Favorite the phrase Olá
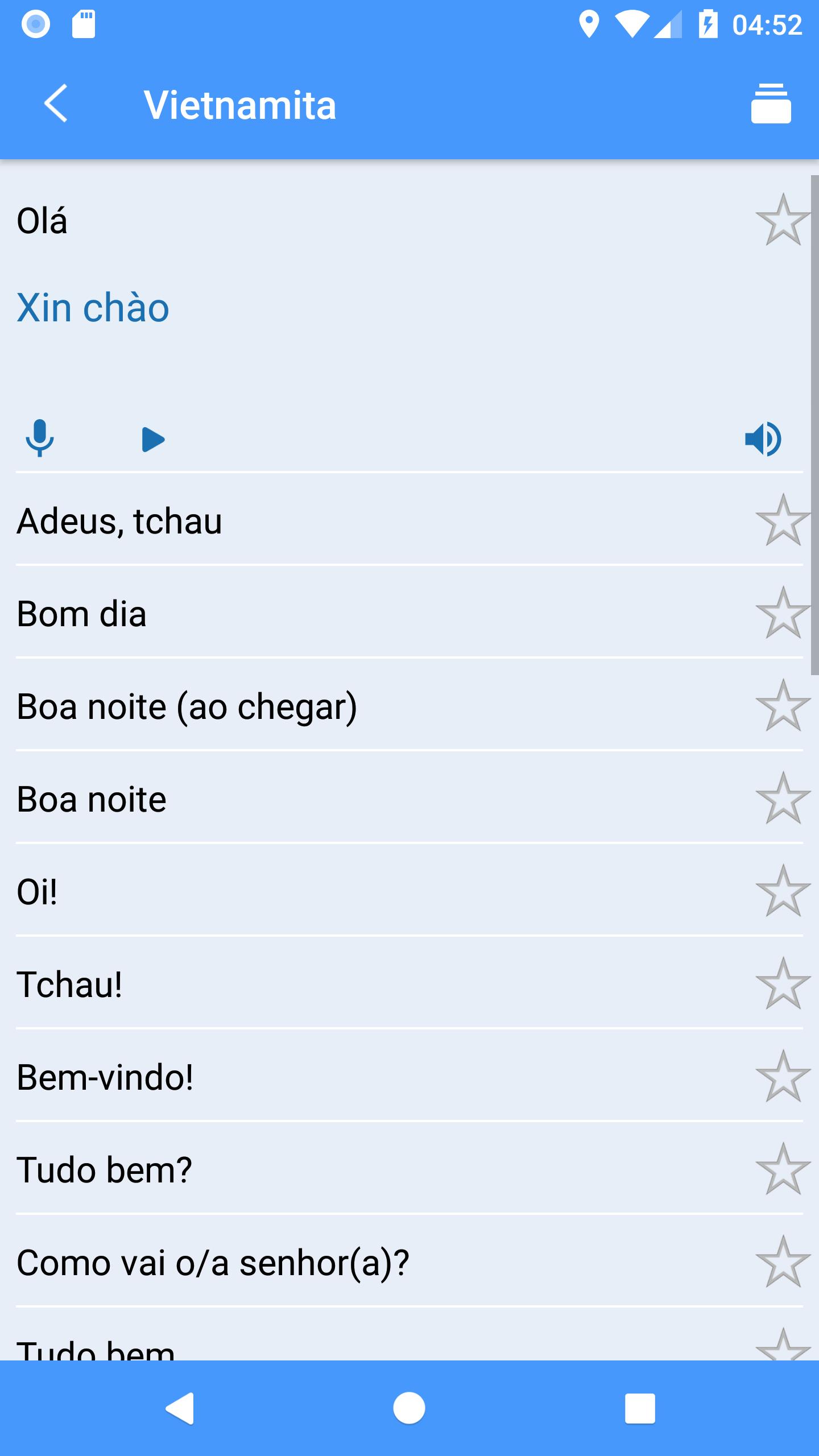The height and width of the screenshot is (1456, 819). 783,220
